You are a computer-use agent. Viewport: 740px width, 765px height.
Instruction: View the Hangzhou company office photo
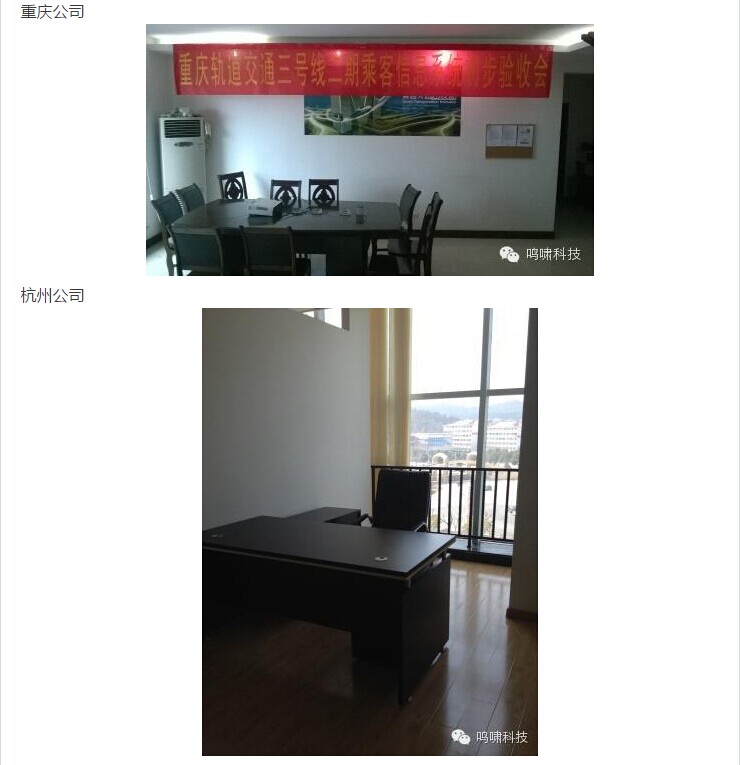tap(370, 531)
